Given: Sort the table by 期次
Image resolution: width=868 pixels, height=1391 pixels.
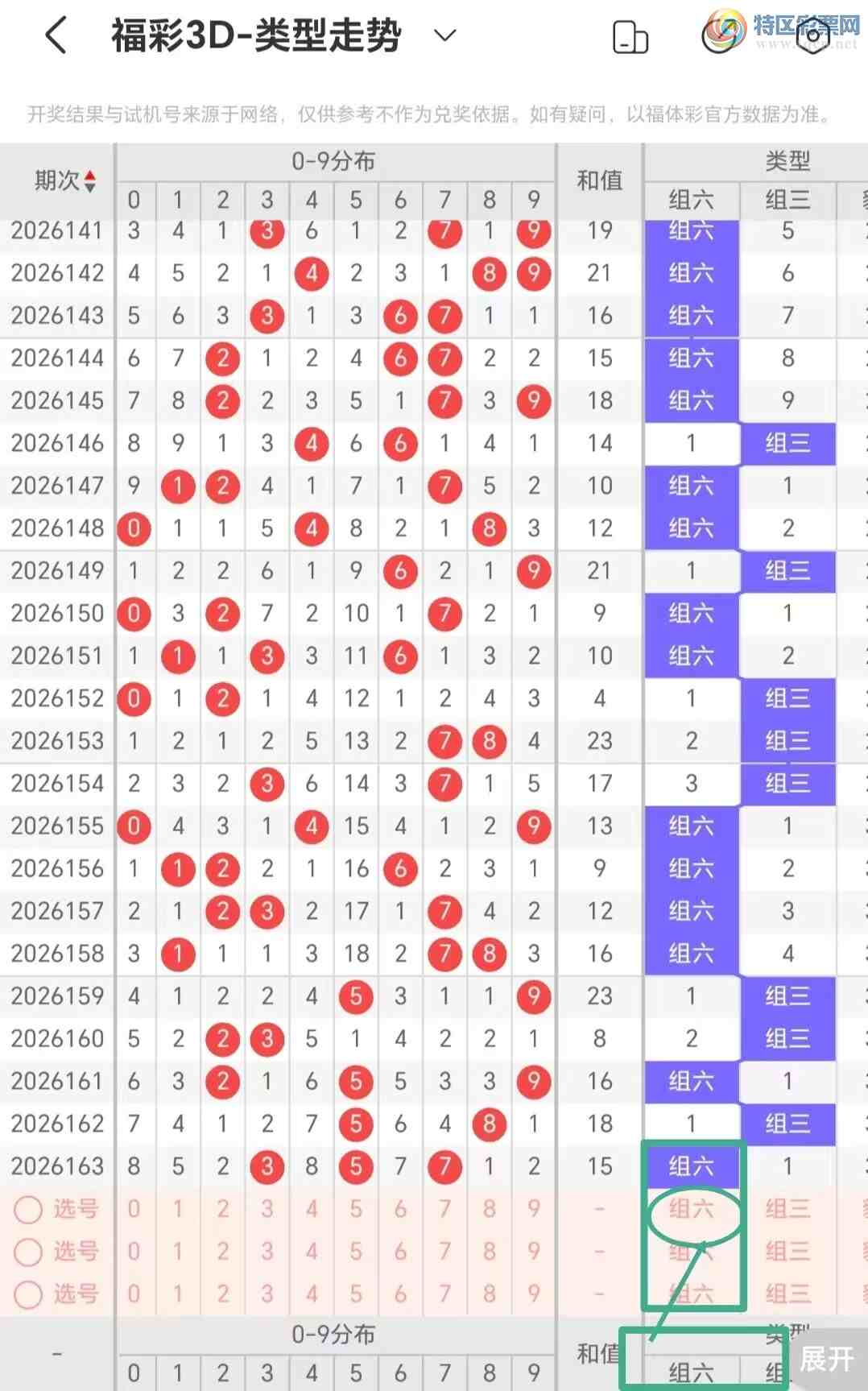Looking at the screenshot, I should pyautogui.click(x=65, y=180).
